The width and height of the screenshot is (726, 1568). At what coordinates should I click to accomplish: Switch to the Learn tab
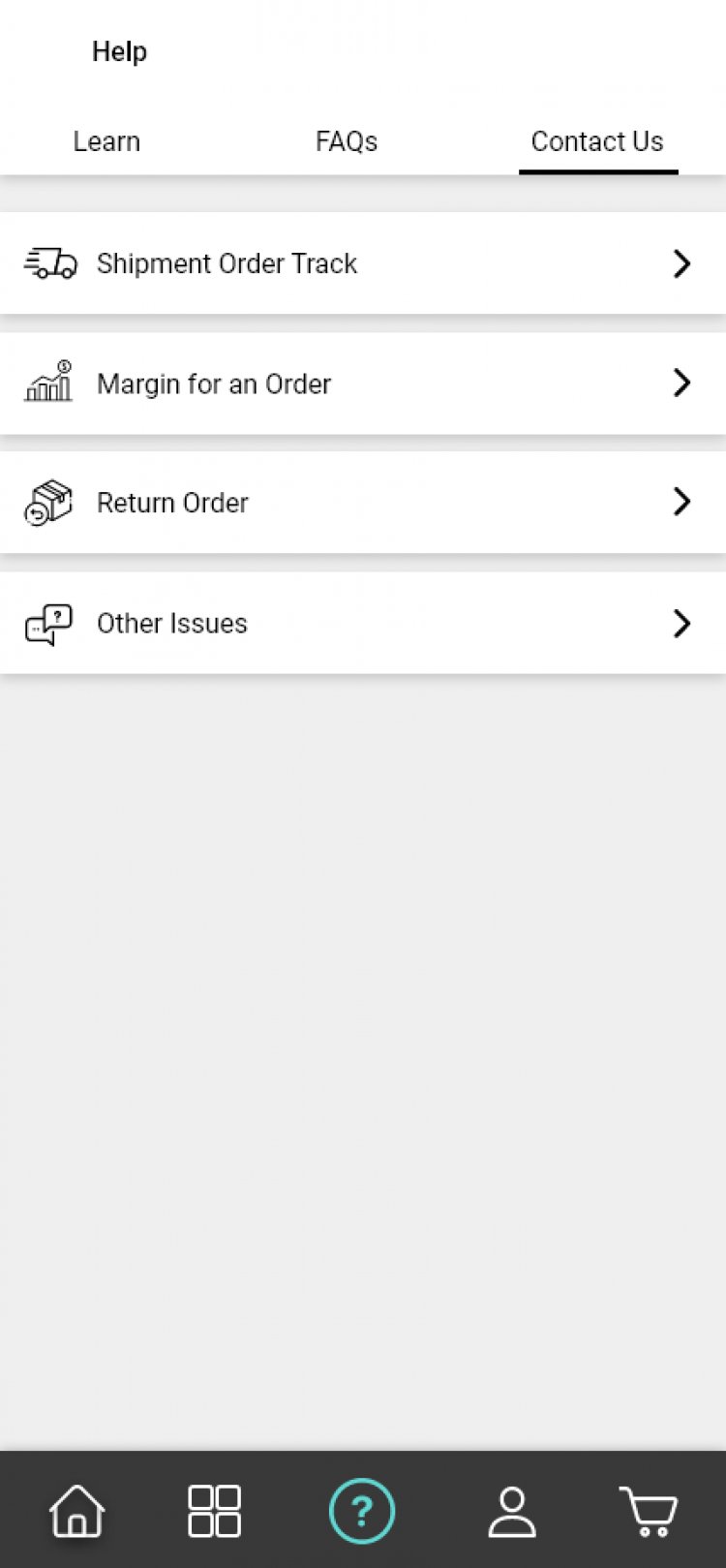click(x=106, y=141)
